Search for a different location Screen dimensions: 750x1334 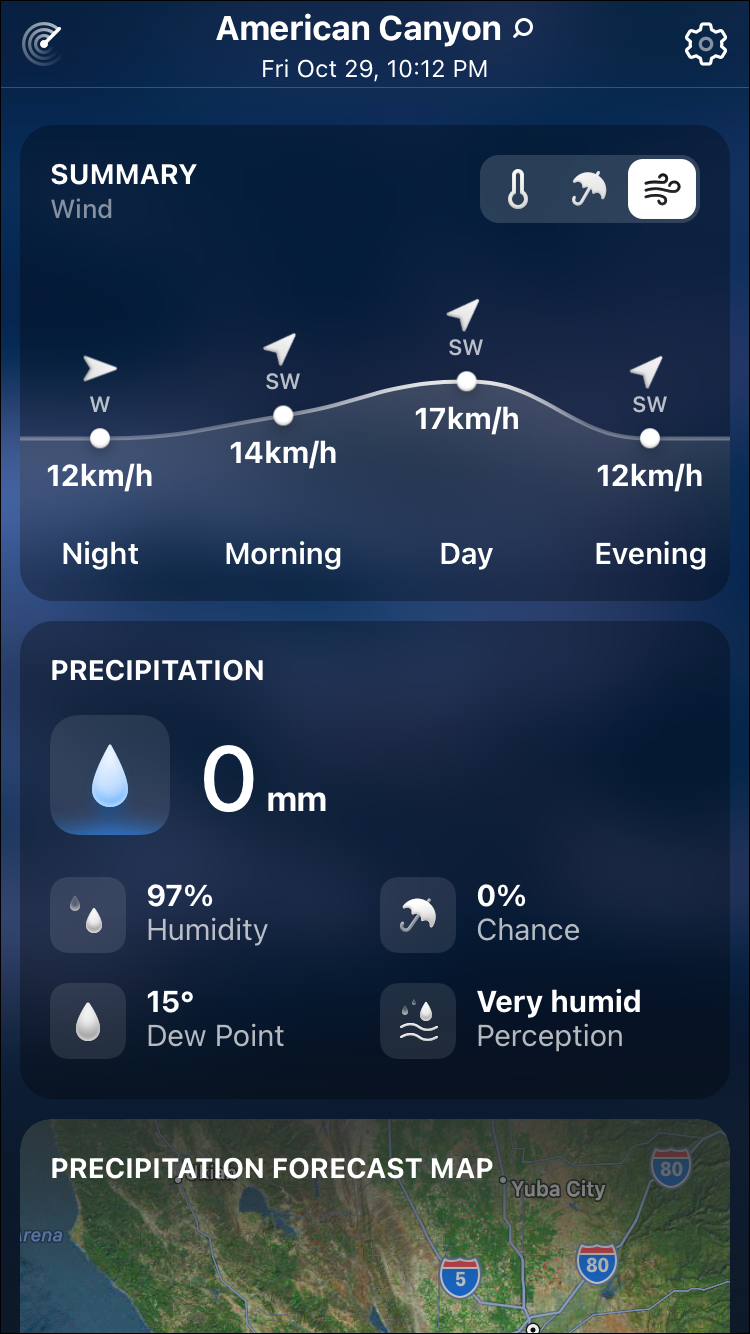click(x=523, y=29)
